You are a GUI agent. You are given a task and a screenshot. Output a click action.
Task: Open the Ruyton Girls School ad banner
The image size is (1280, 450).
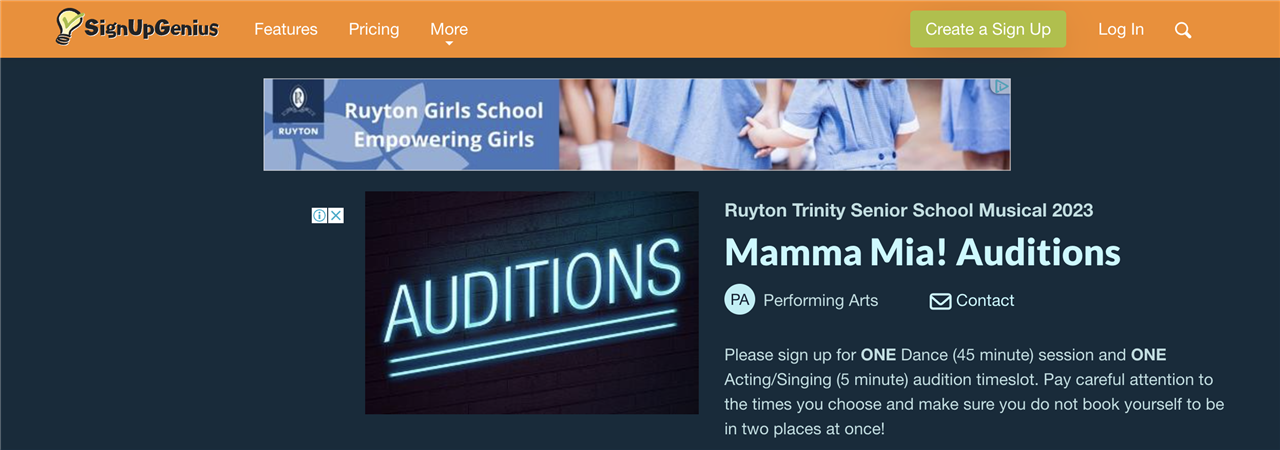pos(636,124)
